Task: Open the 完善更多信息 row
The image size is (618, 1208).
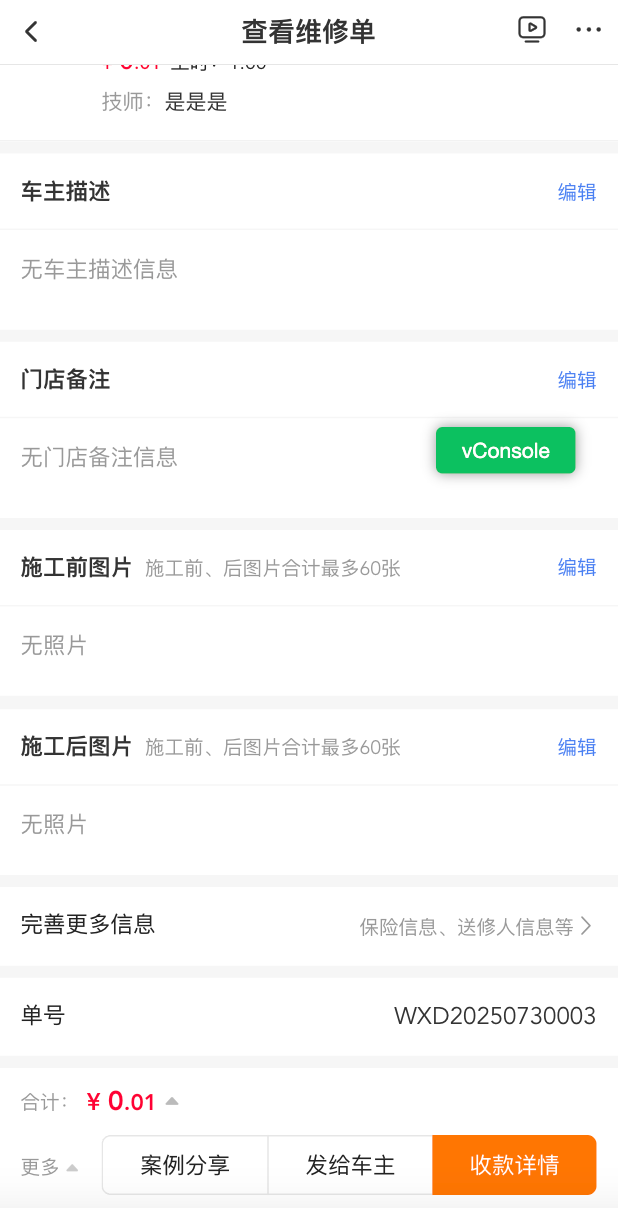Action: (x=309, y=926)
